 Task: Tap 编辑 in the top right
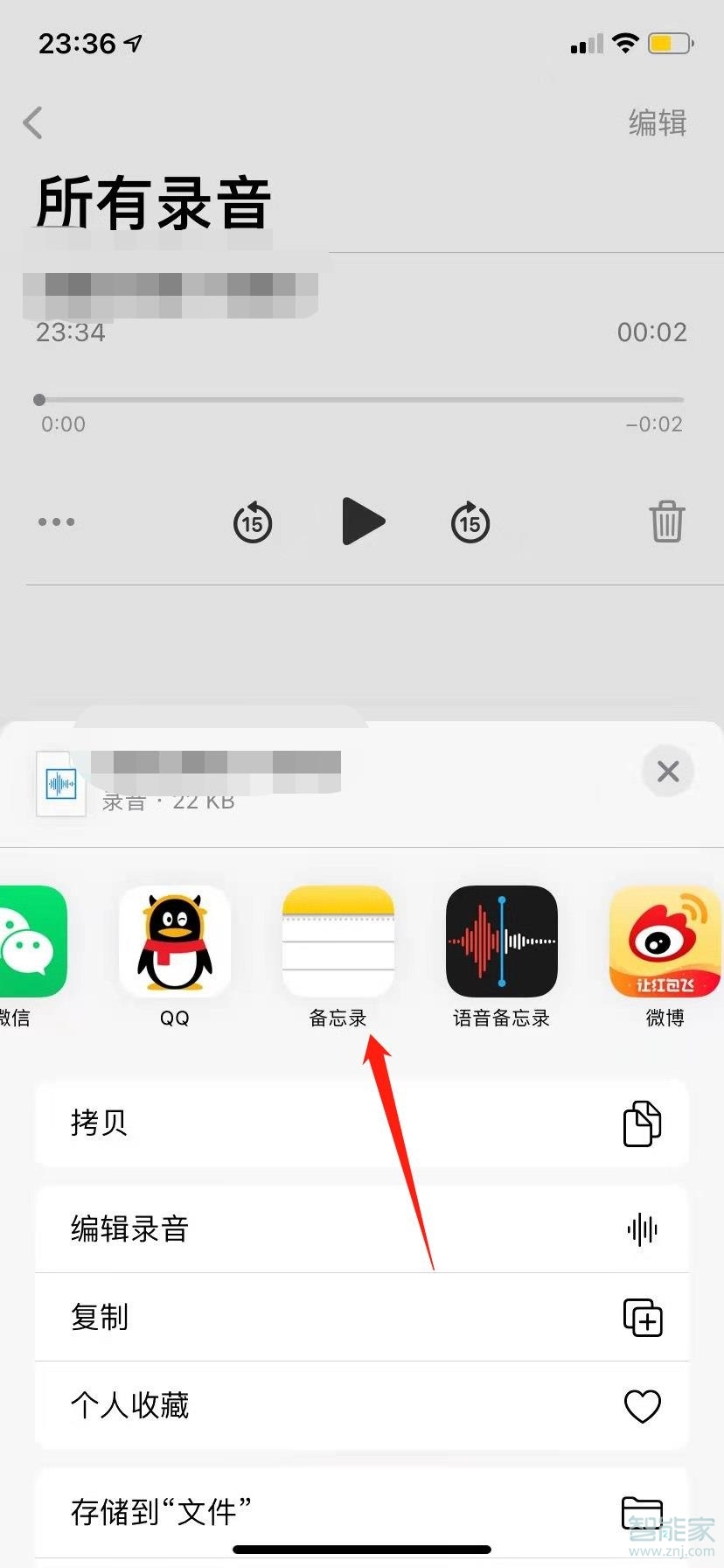(658, 122)
